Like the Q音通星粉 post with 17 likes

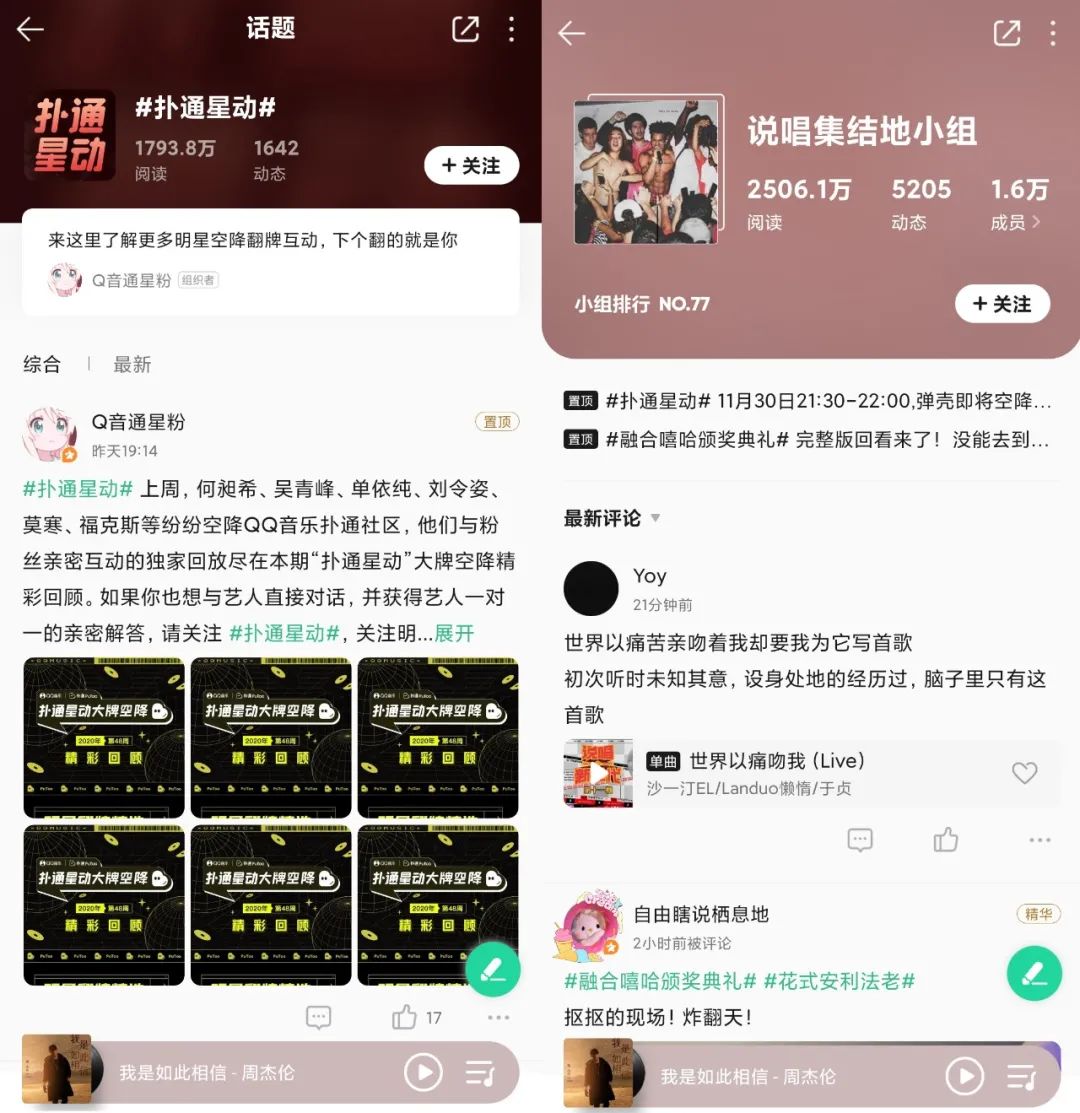(405, 1018)
